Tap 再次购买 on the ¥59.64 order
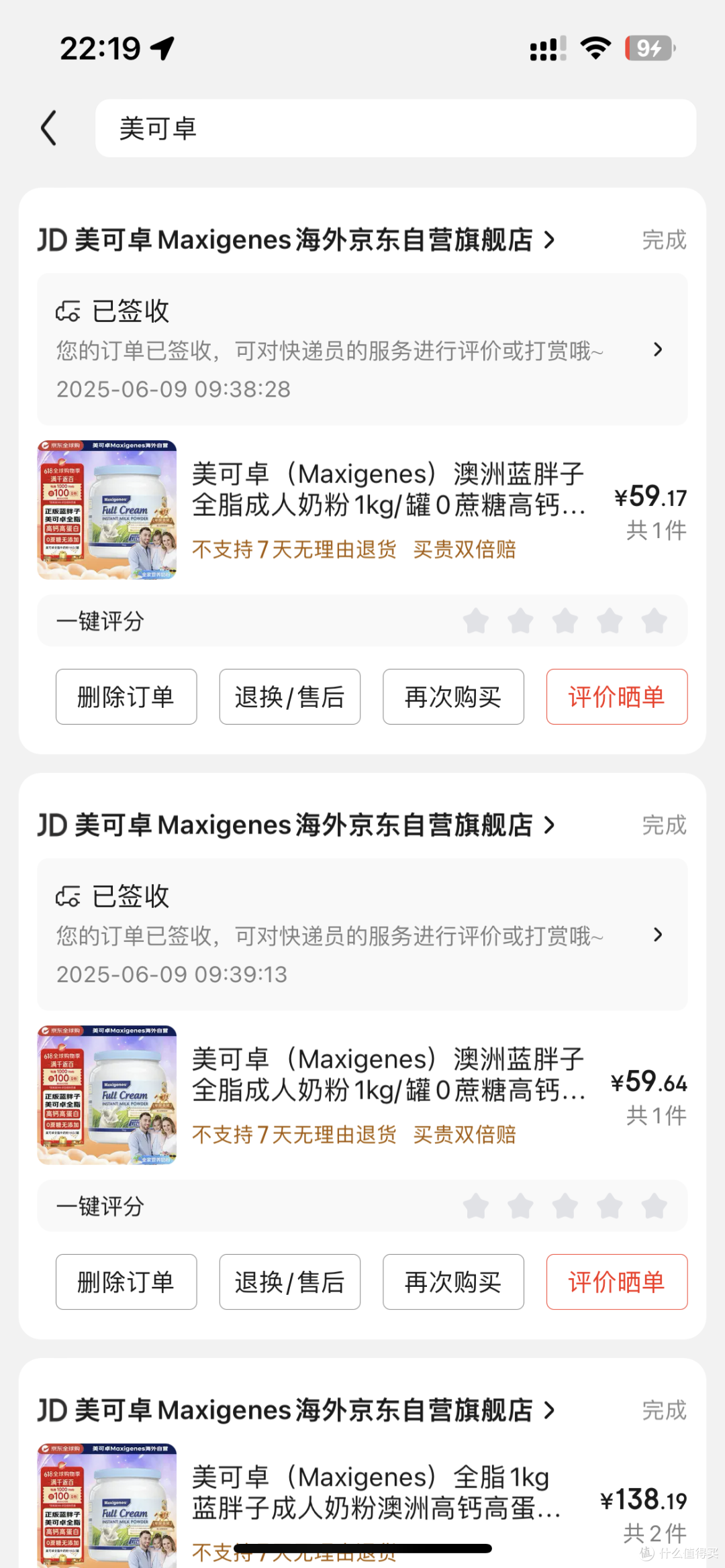Viewport: 725px width, 1568px height. click(x=453, y=1282)
